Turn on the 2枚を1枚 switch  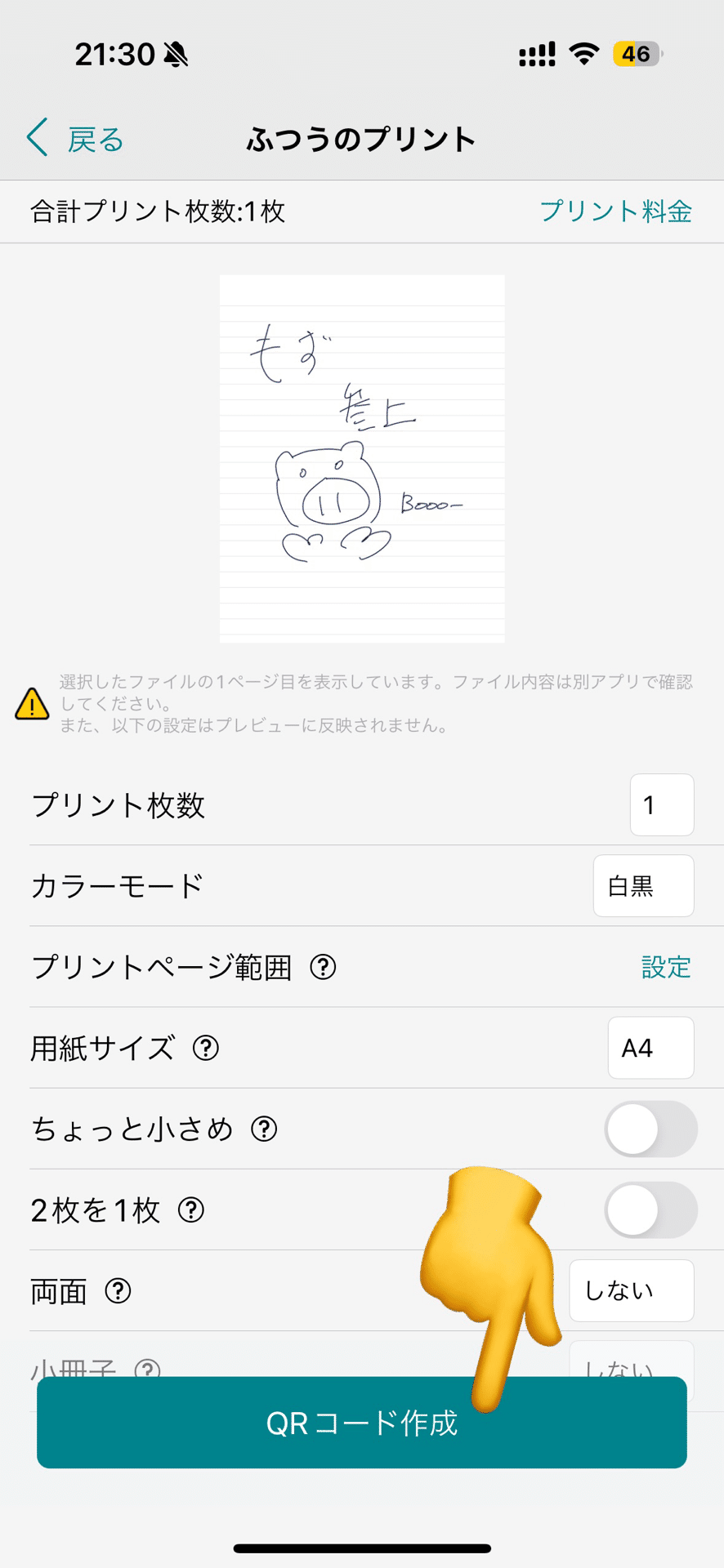pos(650,1209)
